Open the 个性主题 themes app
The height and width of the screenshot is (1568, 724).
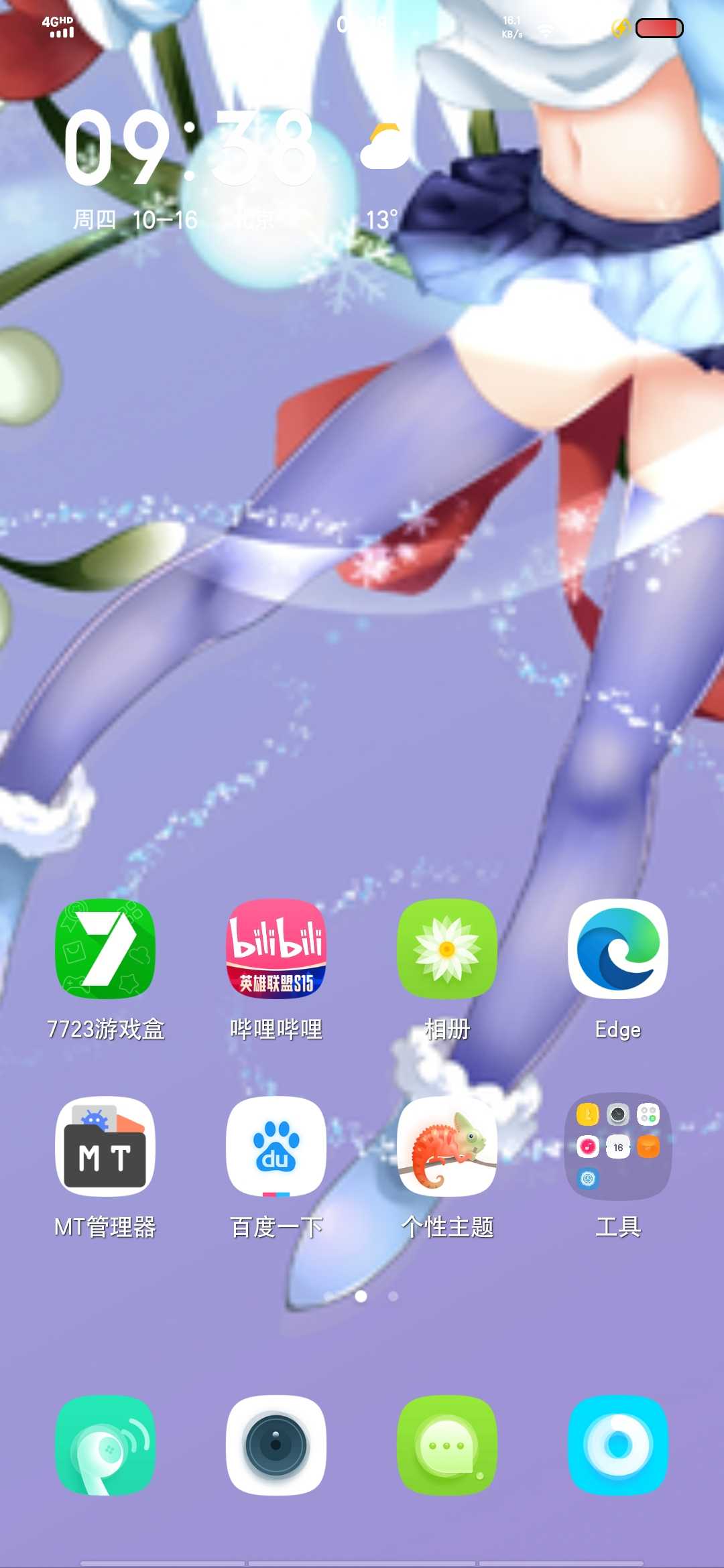click(447, 1147)
